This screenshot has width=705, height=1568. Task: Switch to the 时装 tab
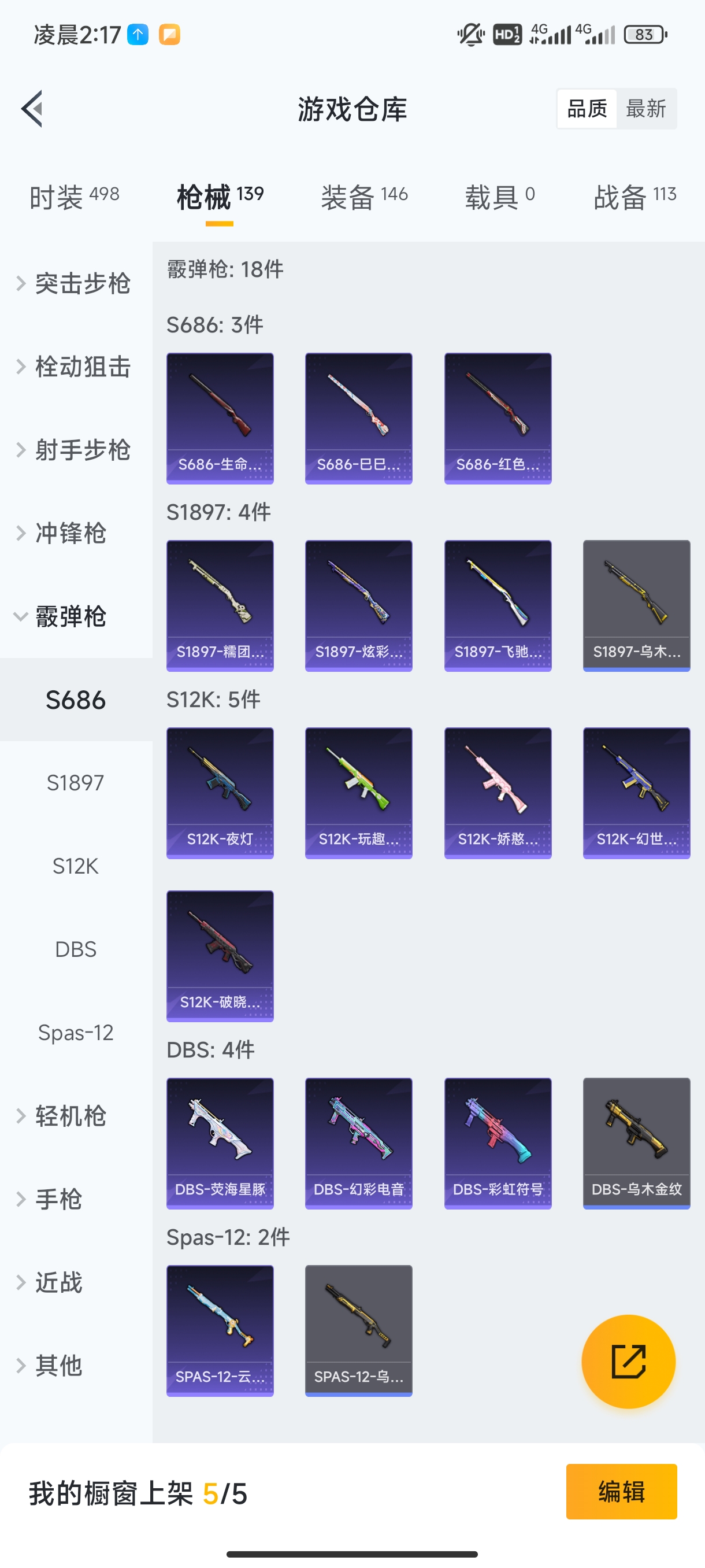(74, 197)
